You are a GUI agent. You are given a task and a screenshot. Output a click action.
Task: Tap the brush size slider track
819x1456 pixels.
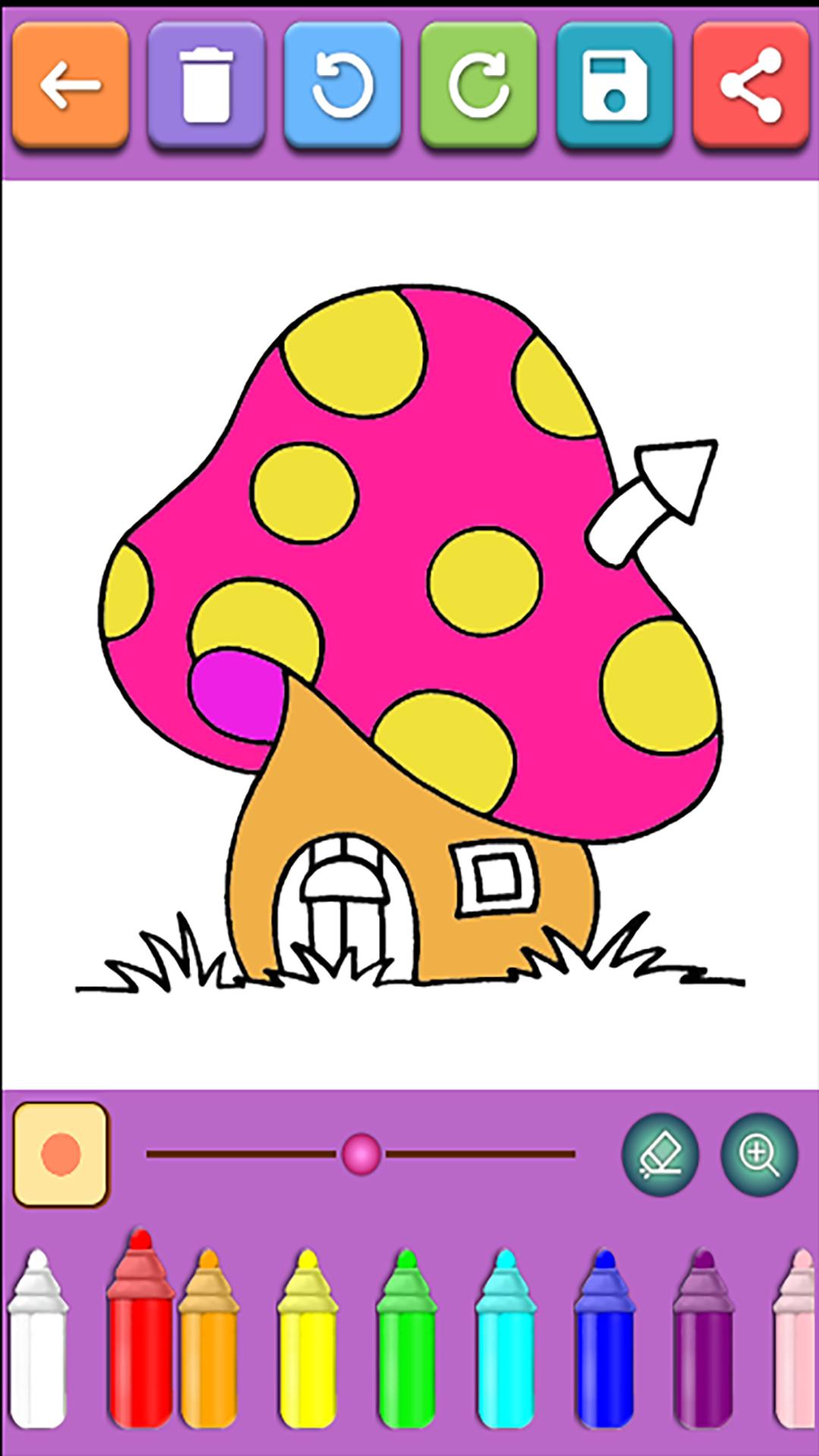(361, 1154)
